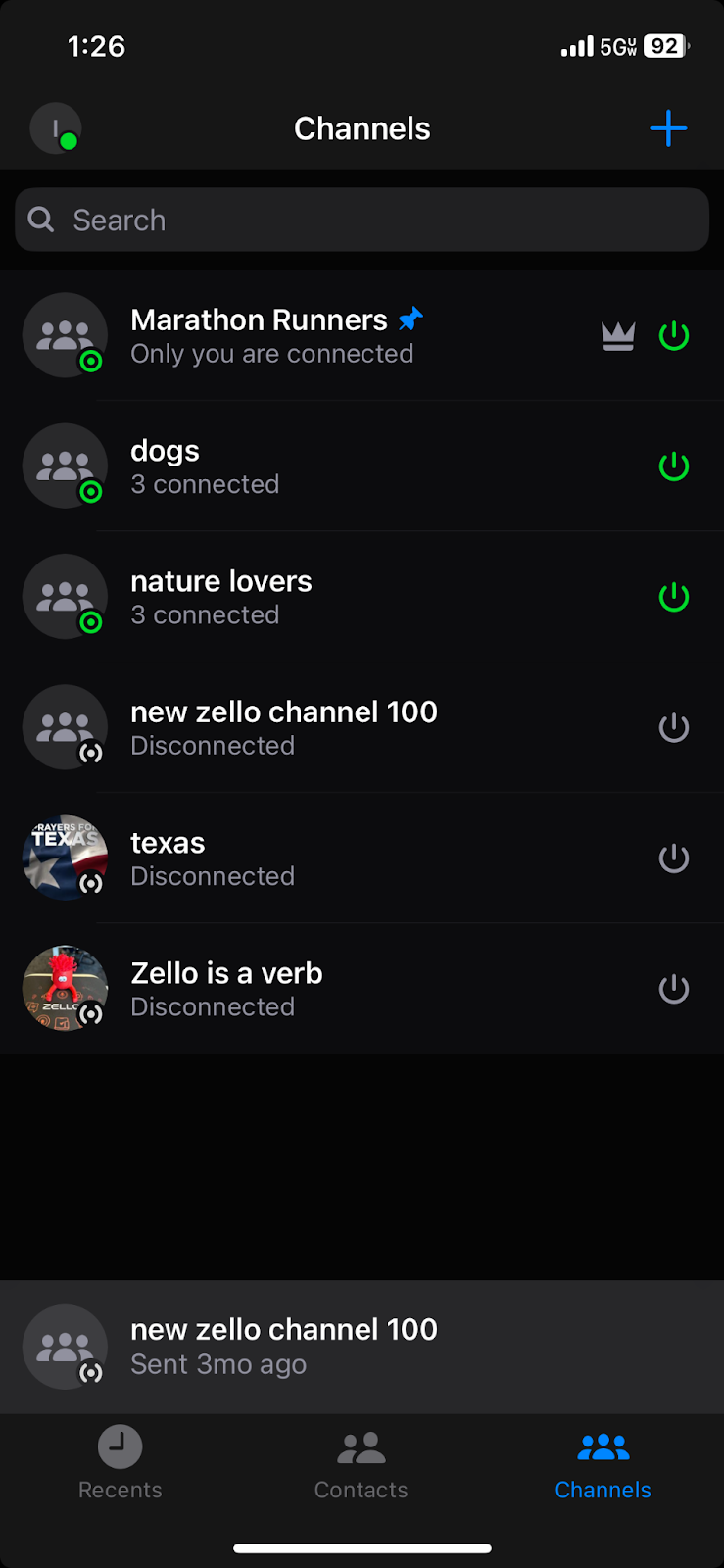Open the Marathon Runners channel

coord(362,335)
